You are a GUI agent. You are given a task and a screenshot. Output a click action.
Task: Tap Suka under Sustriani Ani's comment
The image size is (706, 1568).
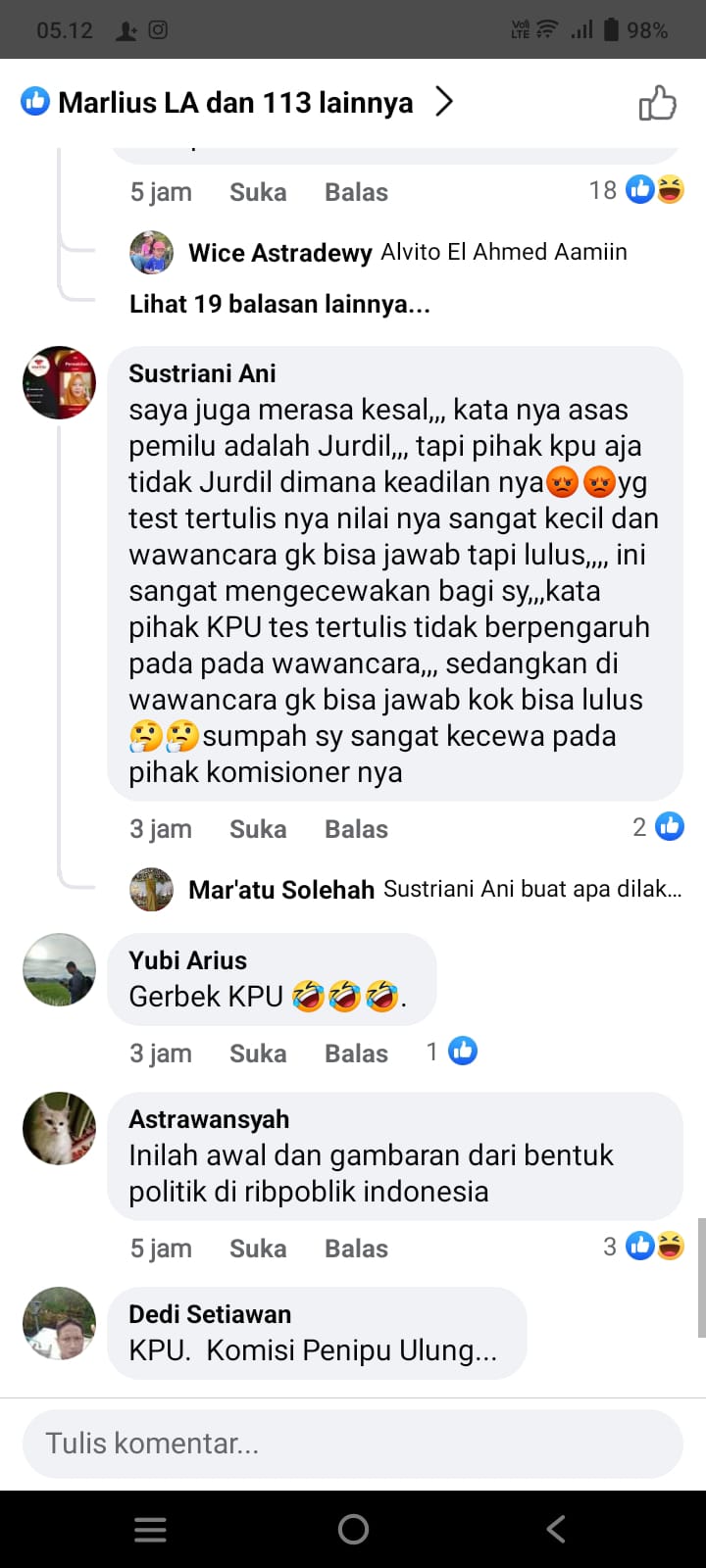[258, 829]
